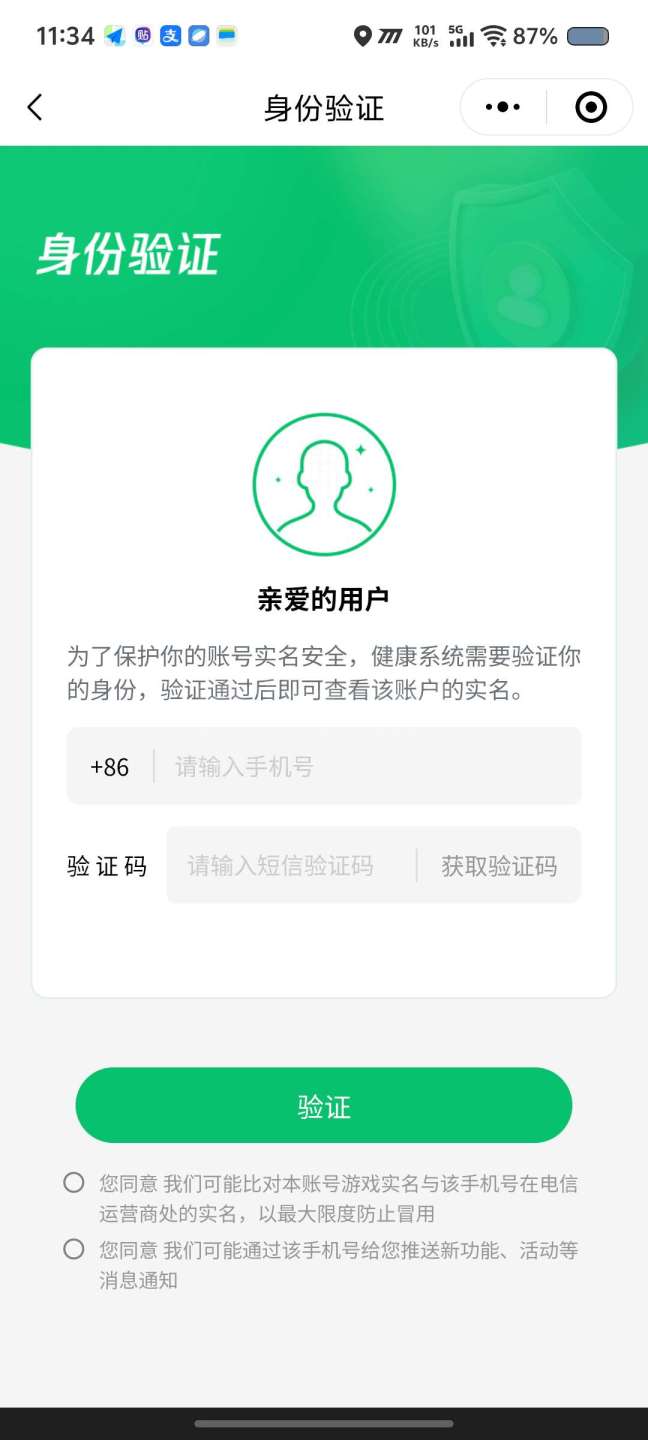Agree to real-name comparison with carrier
Image resolution: width=648 pixels, height=1440 pixels.
point(74,1183)
